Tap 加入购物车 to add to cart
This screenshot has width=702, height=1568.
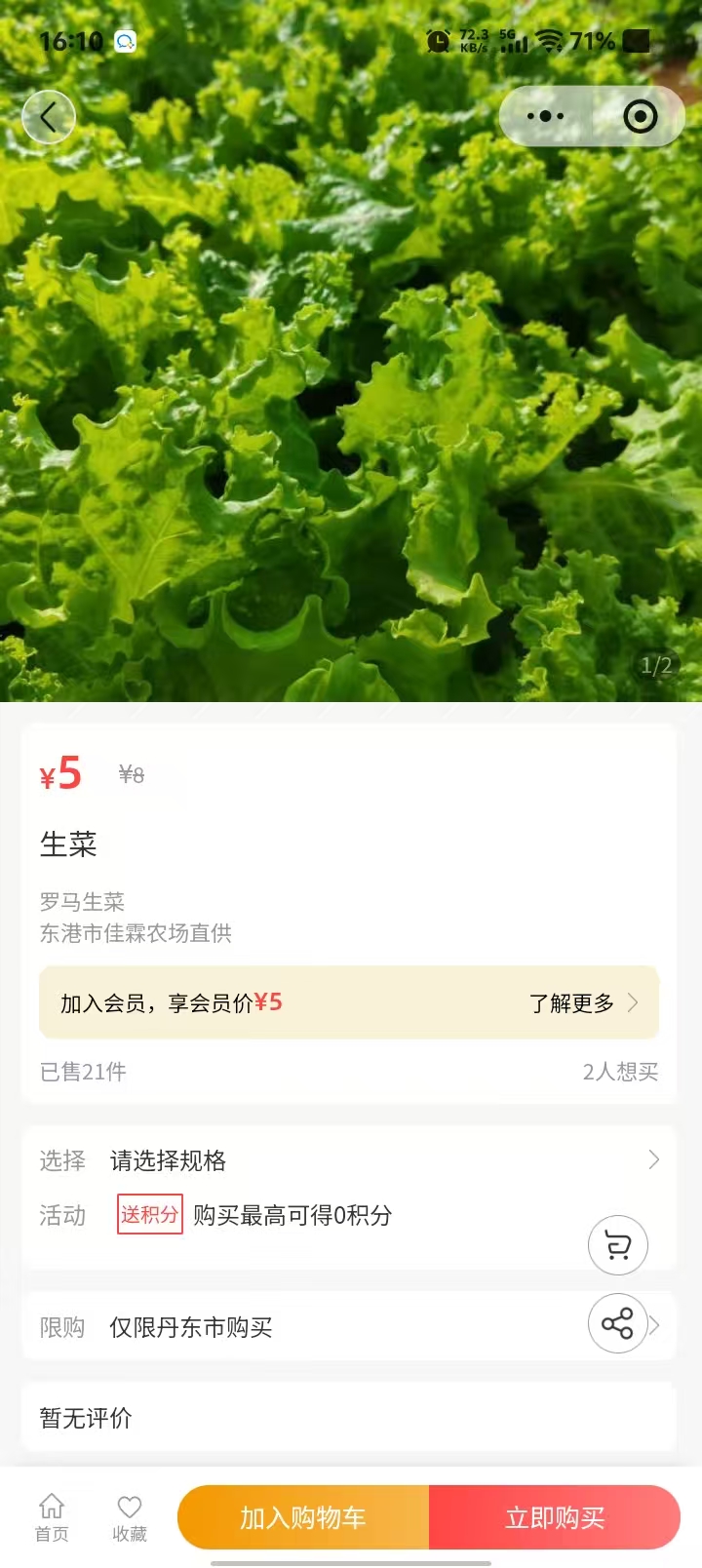(303, 1517)
